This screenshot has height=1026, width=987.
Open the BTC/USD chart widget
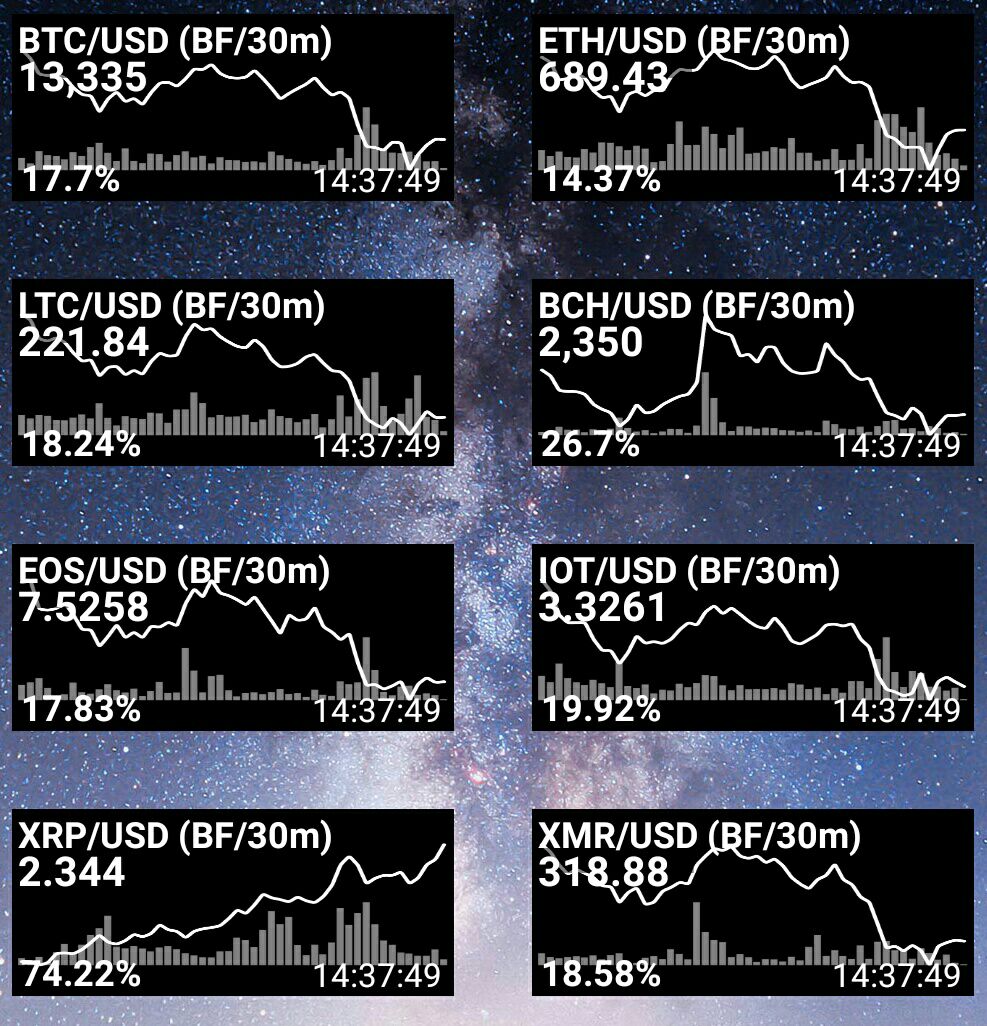coord(233,108)
